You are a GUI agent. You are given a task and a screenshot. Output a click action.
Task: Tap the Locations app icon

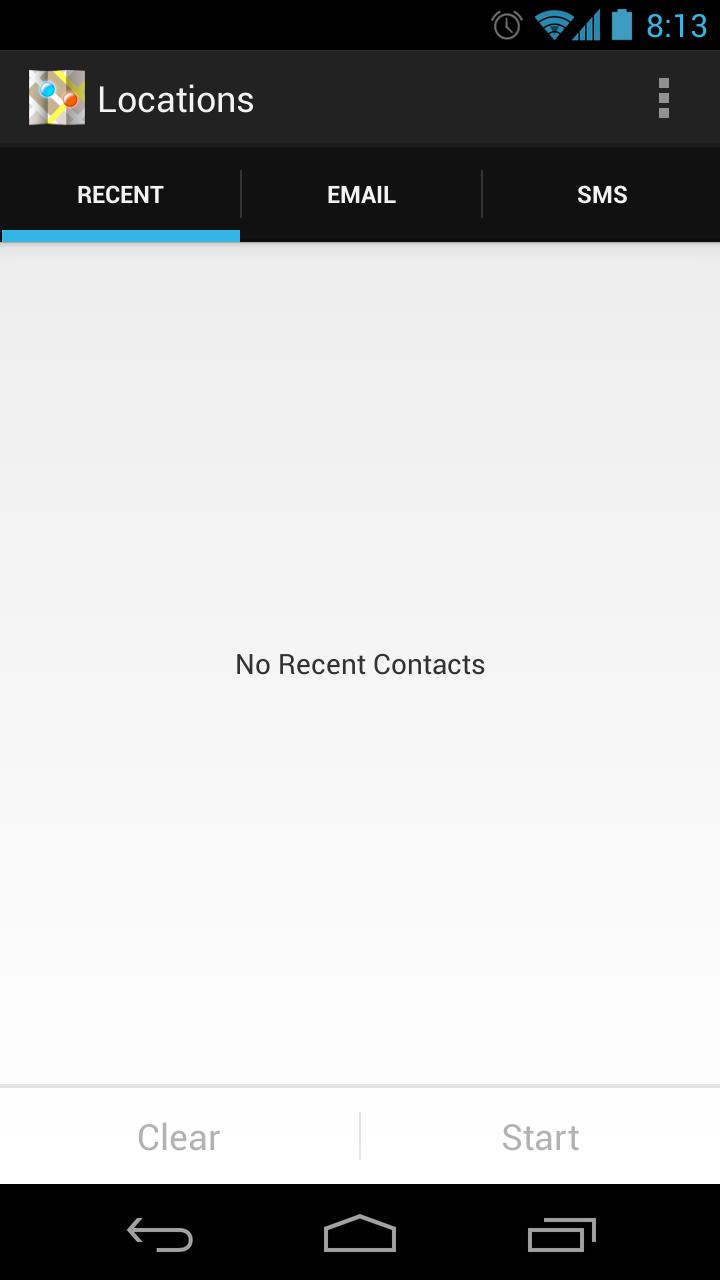pyautogui.click(x=56, y=98)
